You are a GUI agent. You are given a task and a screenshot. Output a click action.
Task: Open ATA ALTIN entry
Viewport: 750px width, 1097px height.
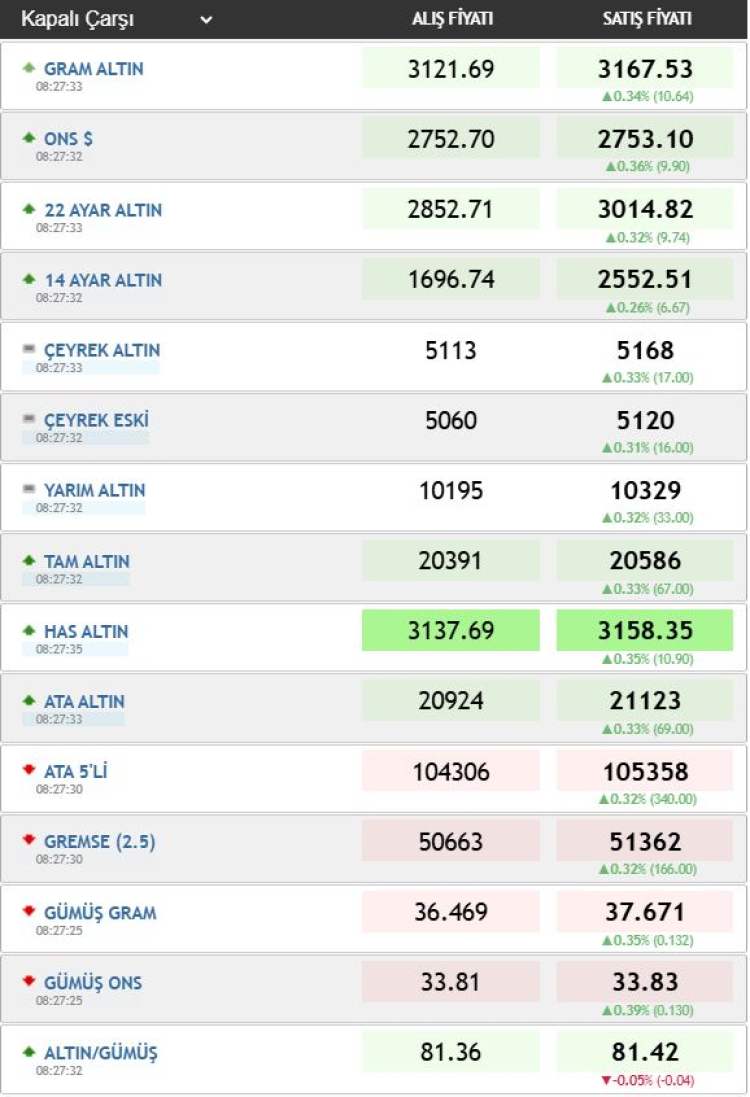tap(84, 701)
